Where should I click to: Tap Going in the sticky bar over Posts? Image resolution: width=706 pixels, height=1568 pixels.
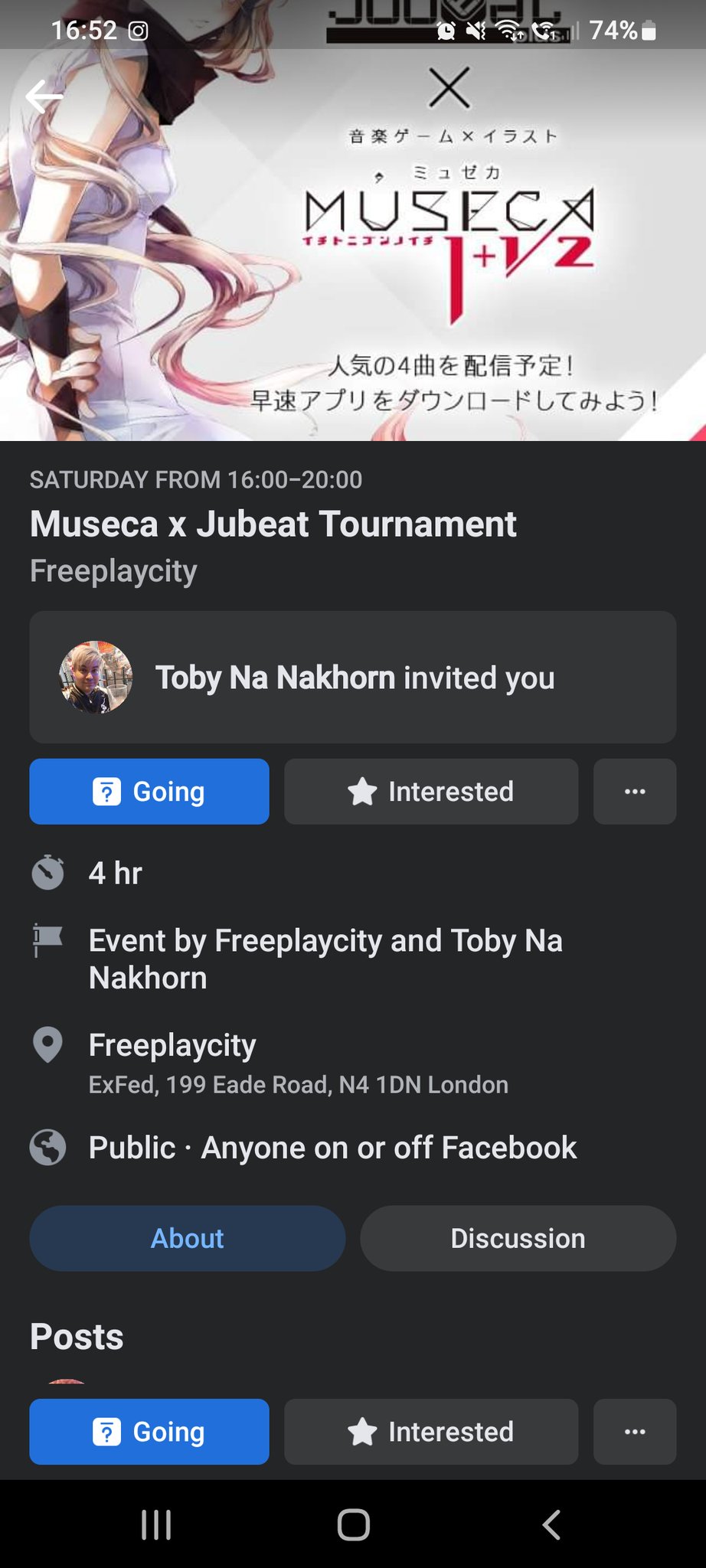pos(149,1432)
